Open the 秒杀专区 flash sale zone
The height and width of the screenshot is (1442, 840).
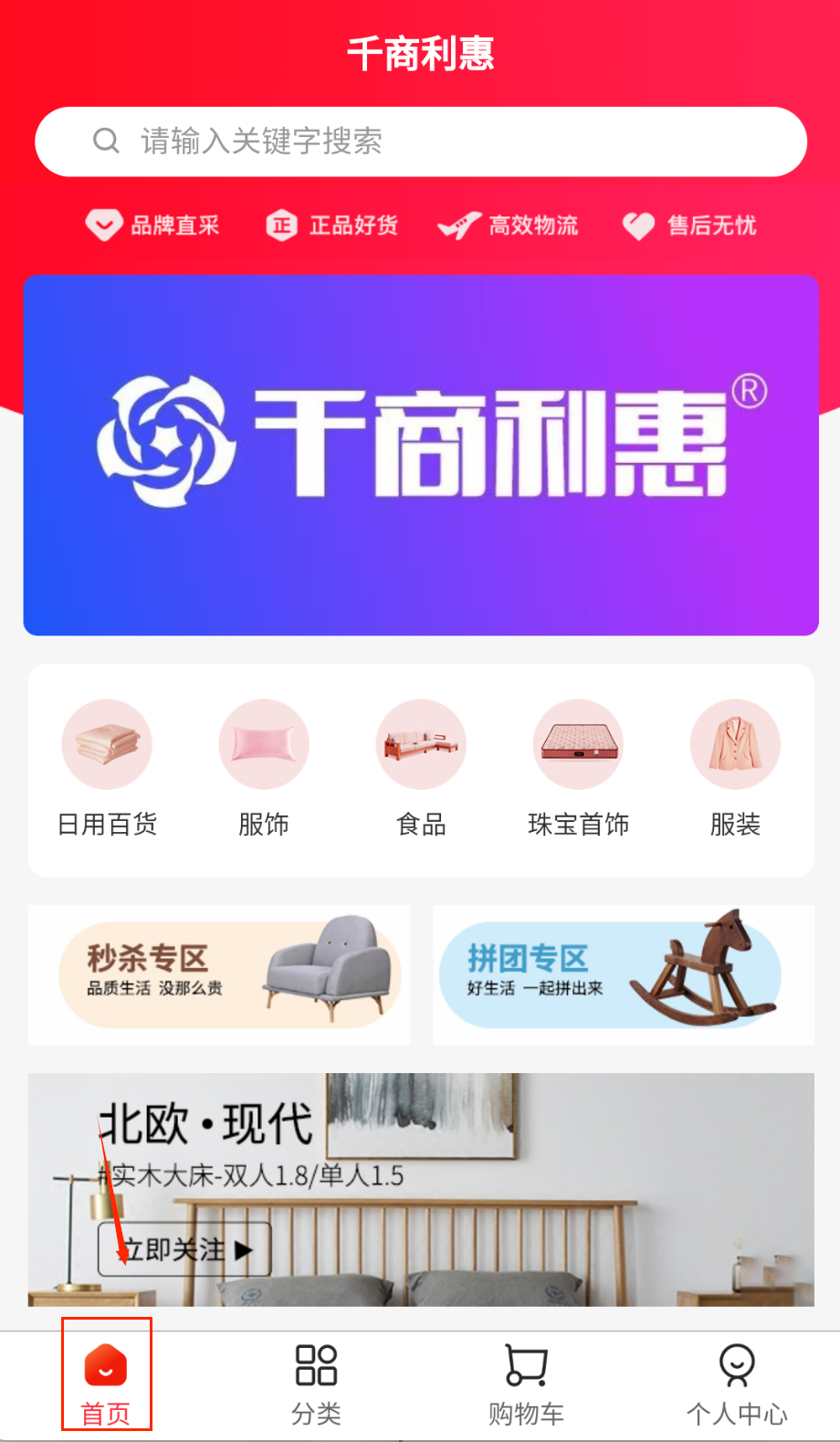pos(219,974)
